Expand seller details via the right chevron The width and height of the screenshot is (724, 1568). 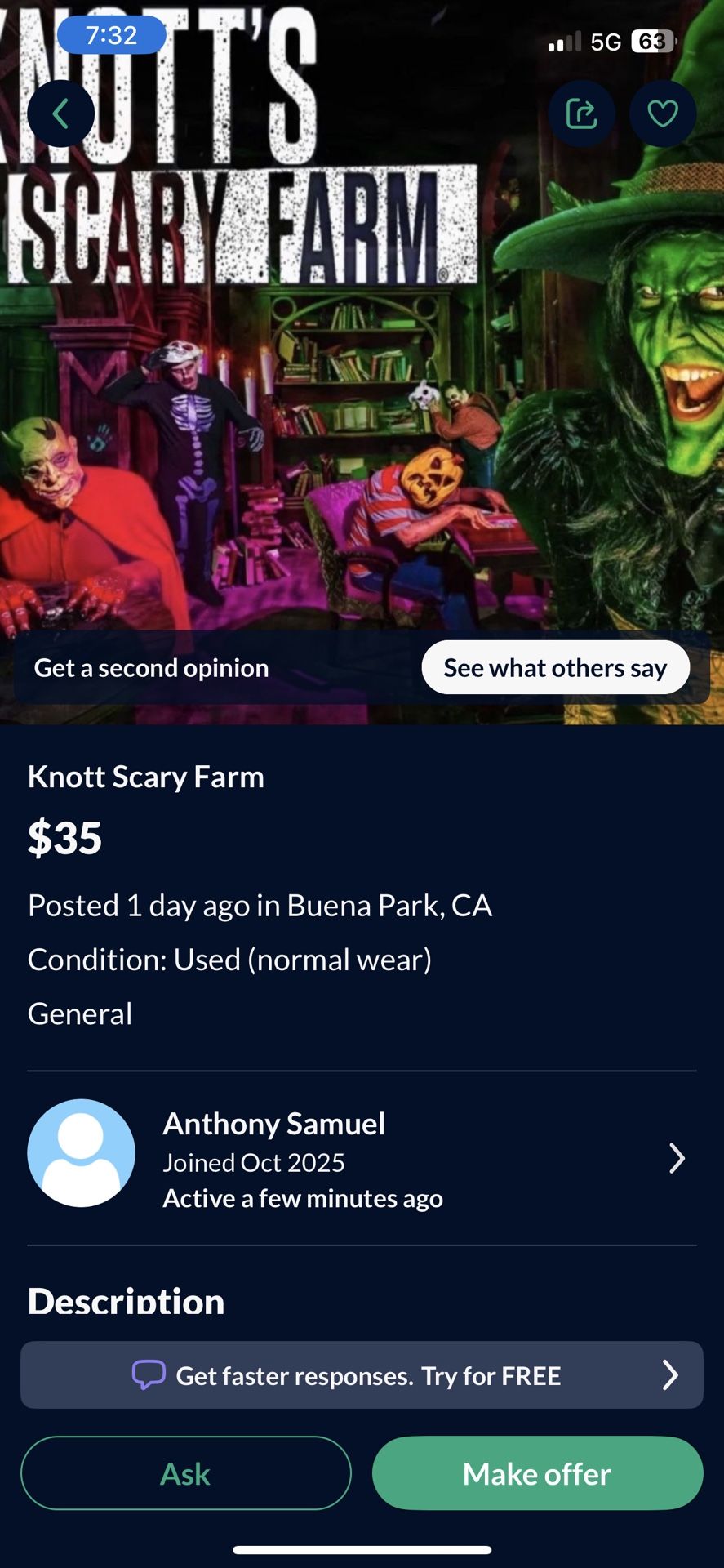tap(677, 1158)
